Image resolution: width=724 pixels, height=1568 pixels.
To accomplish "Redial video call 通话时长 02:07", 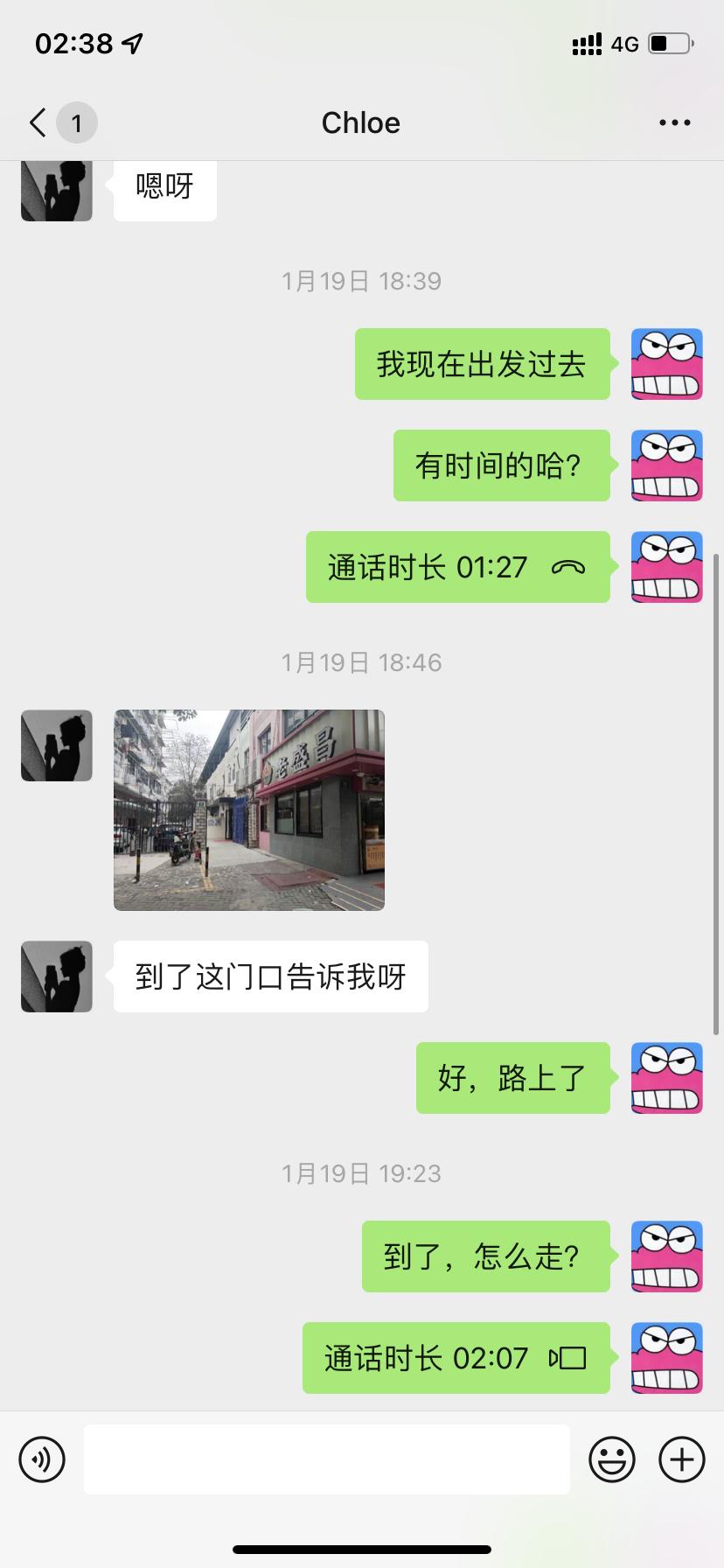I will pyautogui.click(x=456, y=1358).
